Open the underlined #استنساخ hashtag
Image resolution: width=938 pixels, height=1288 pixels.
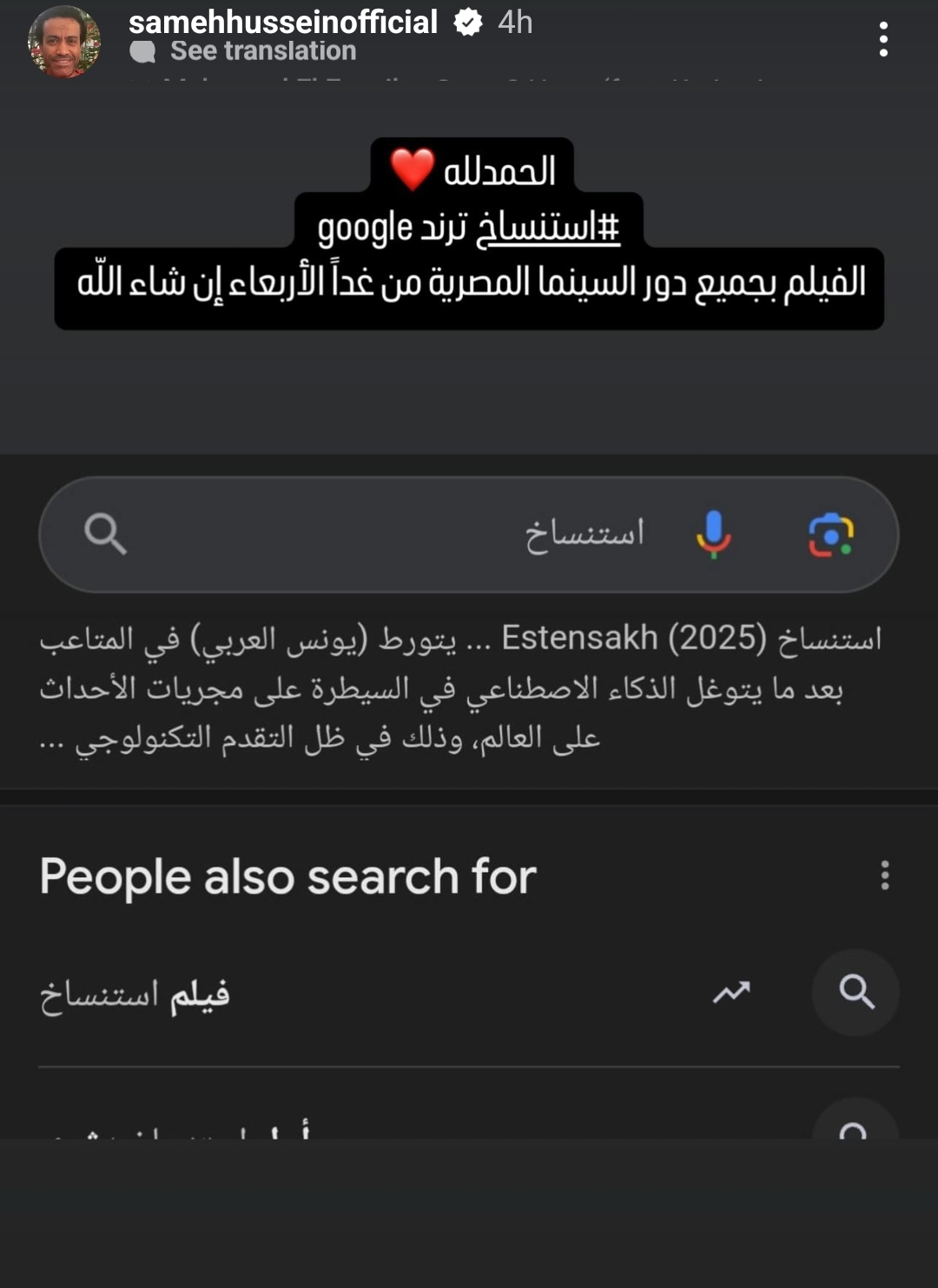547,228
